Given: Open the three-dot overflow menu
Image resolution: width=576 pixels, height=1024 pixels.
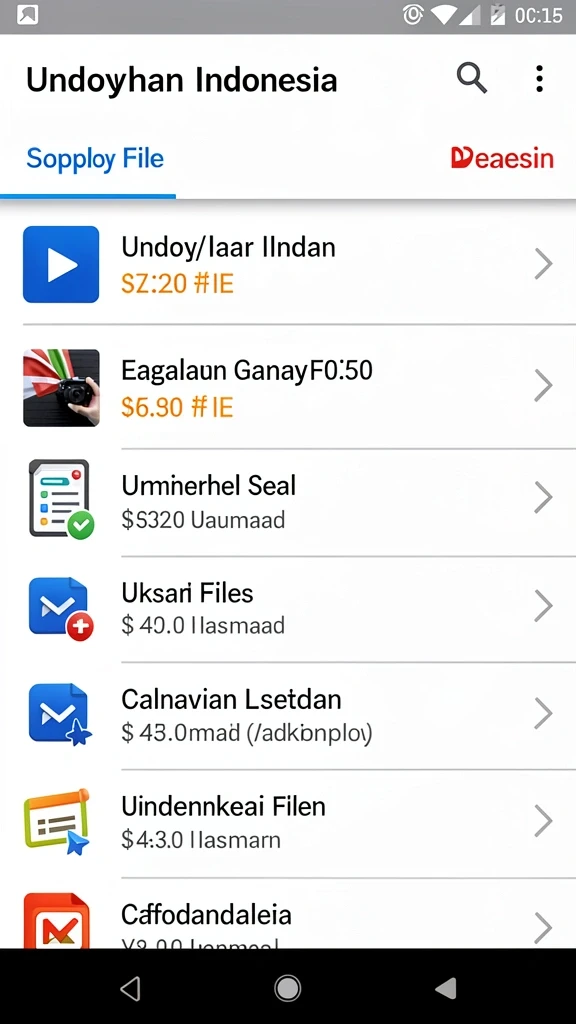Looking at the screenshot, I should point(539,79).
